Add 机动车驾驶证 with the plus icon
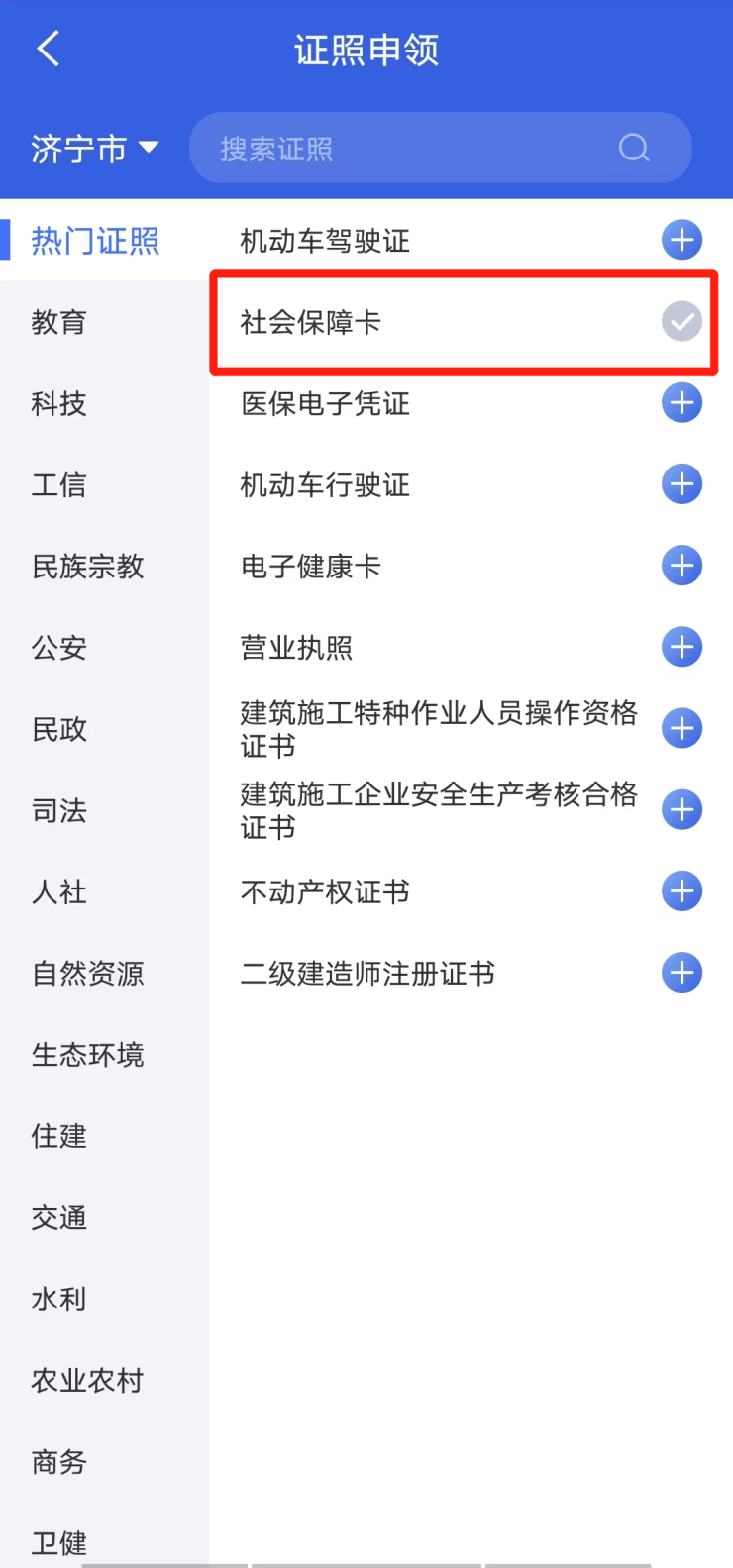The image size is (733, 1568). (x=681, y=240)
